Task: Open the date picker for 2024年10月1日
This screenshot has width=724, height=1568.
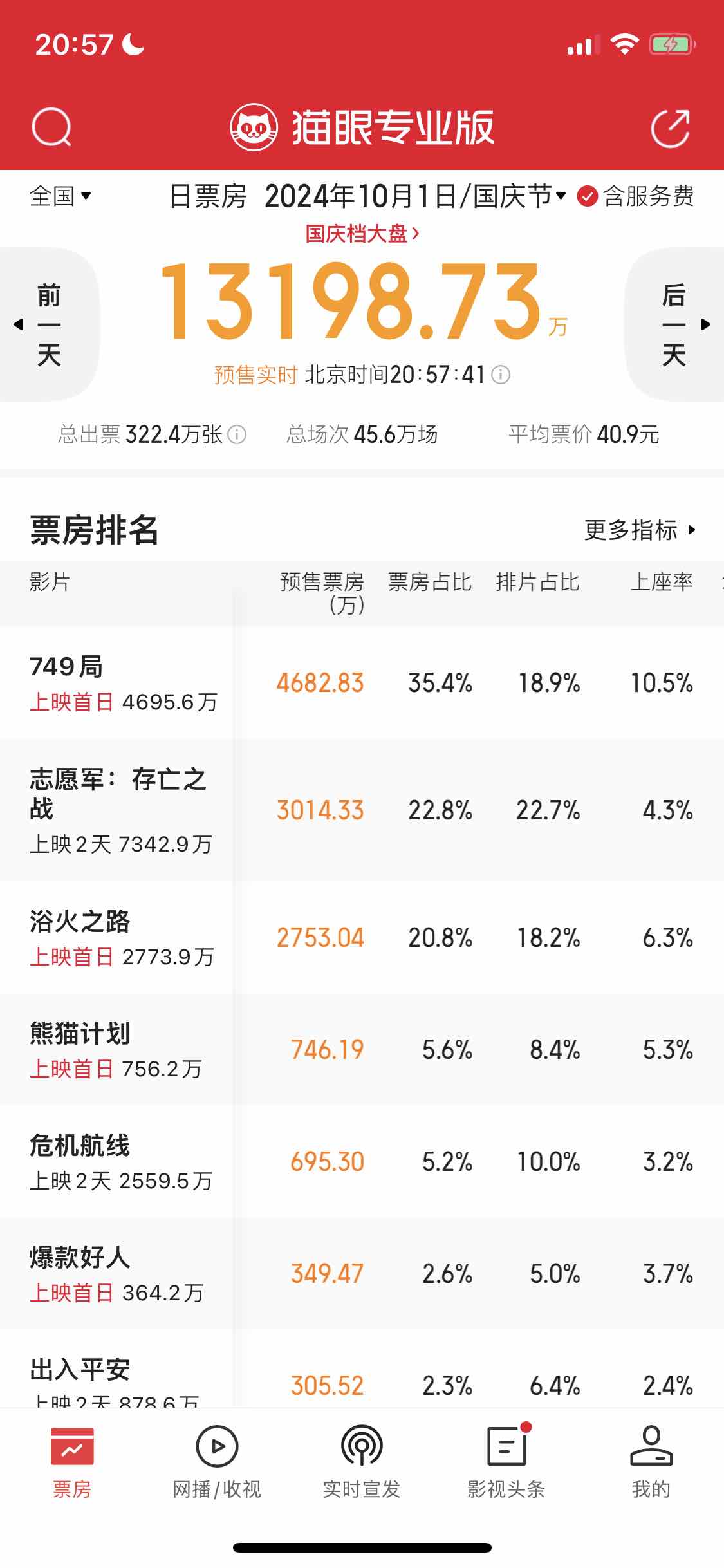Action: (x=415, y=196)
